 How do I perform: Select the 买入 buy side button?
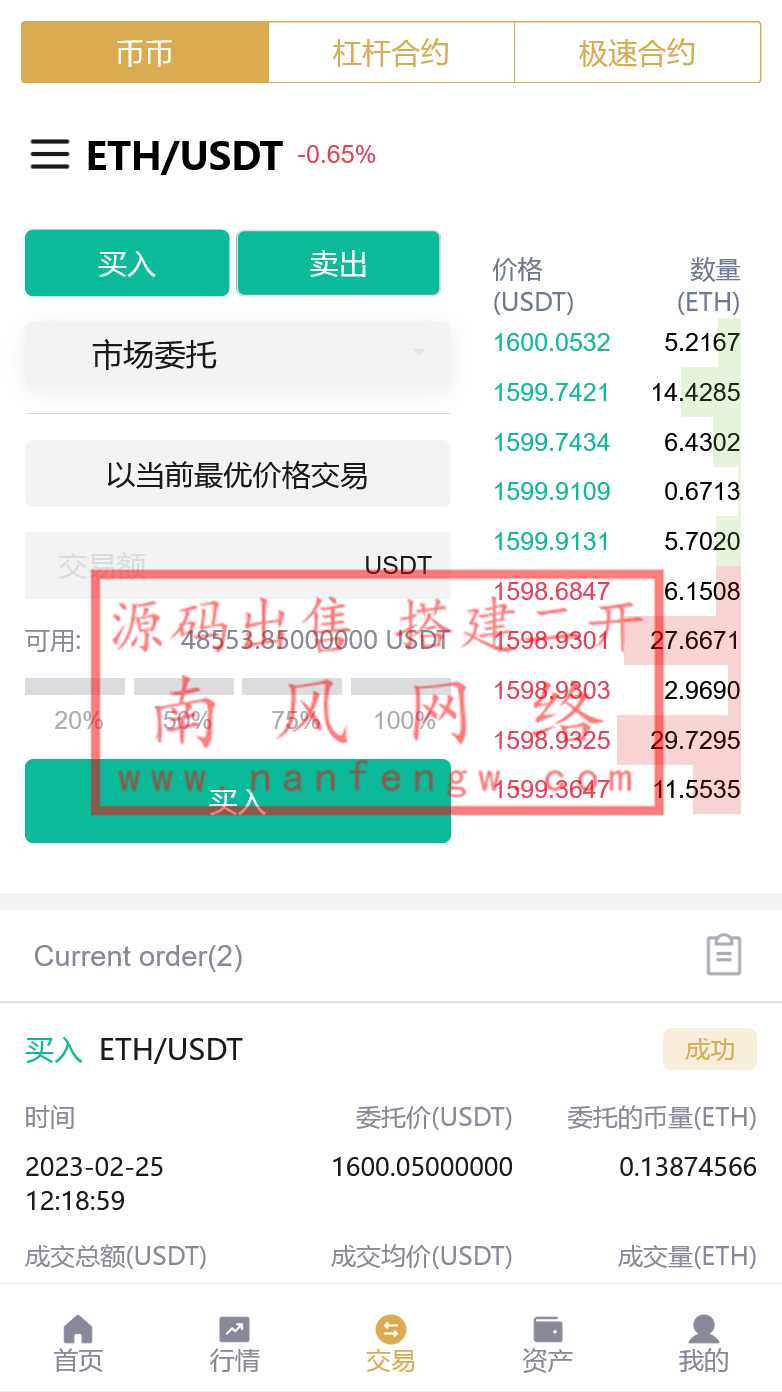[127, 264]
